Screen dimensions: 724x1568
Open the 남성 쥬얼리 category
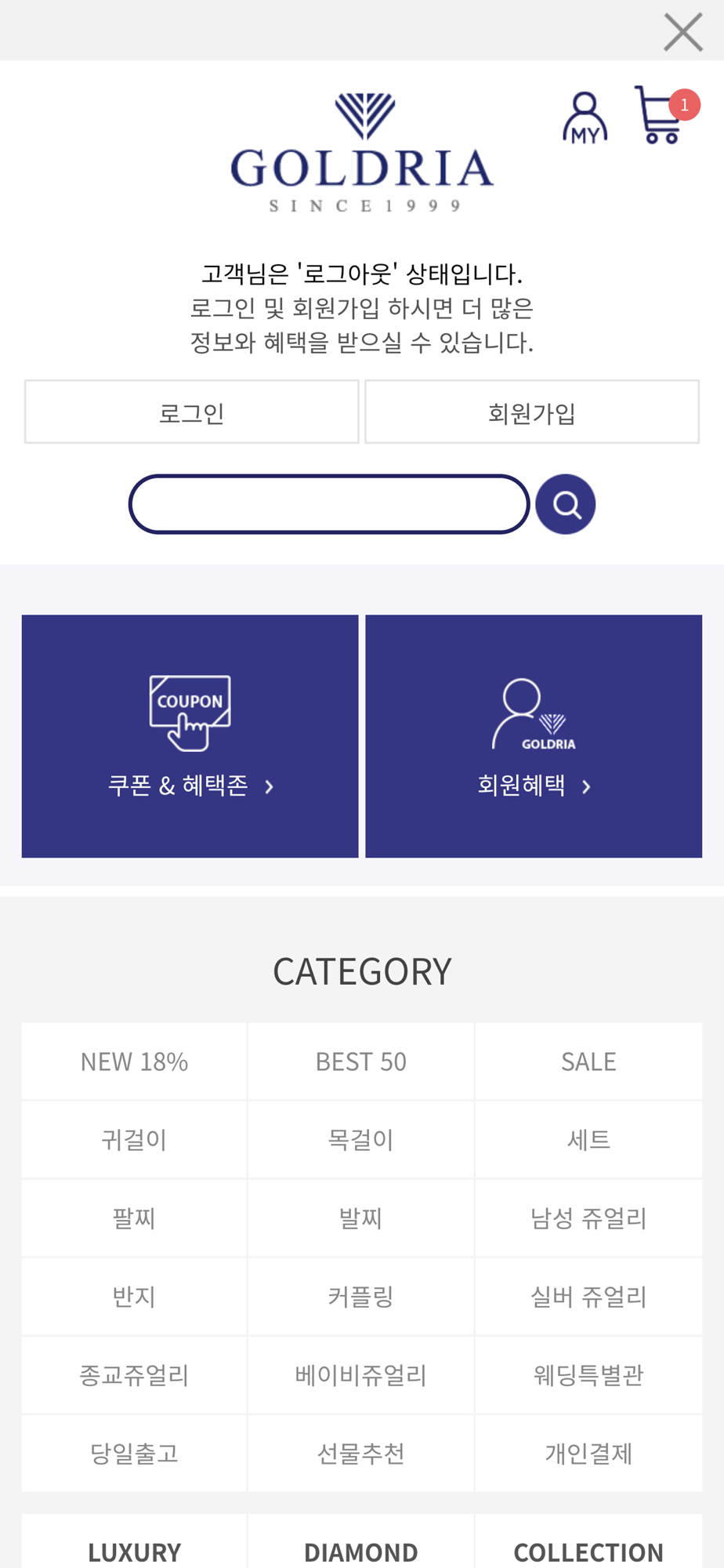coord(588,1218)
